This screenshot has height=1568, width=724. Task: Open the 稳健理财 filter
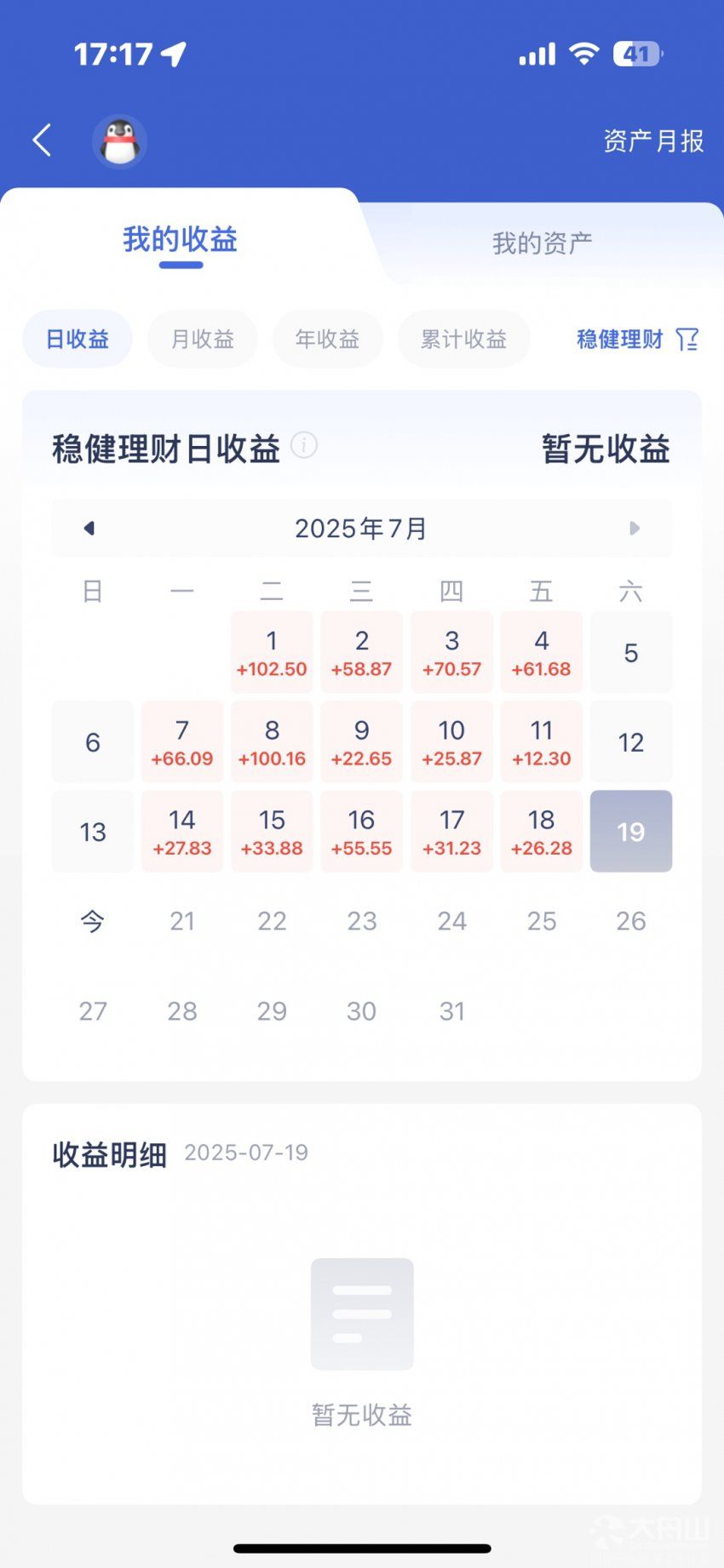pyautogui.click(x=637, y=340)
